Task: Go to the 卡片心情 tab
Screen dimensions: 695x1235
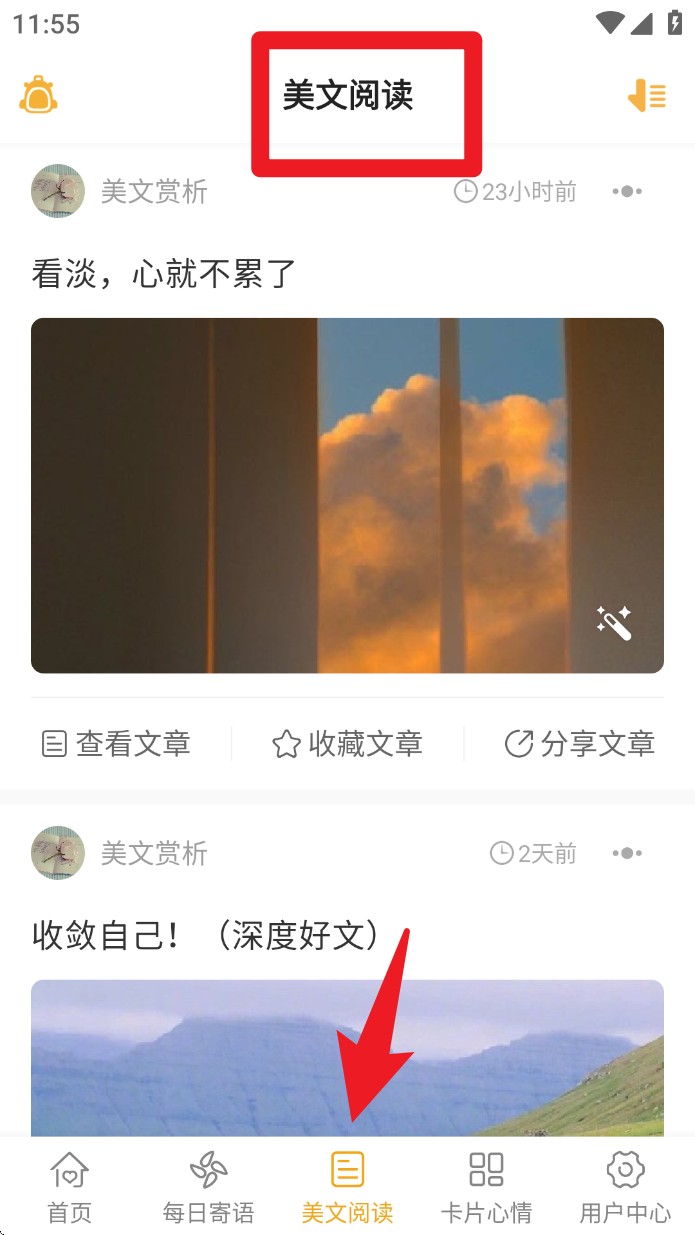Action: point(486,1187)
